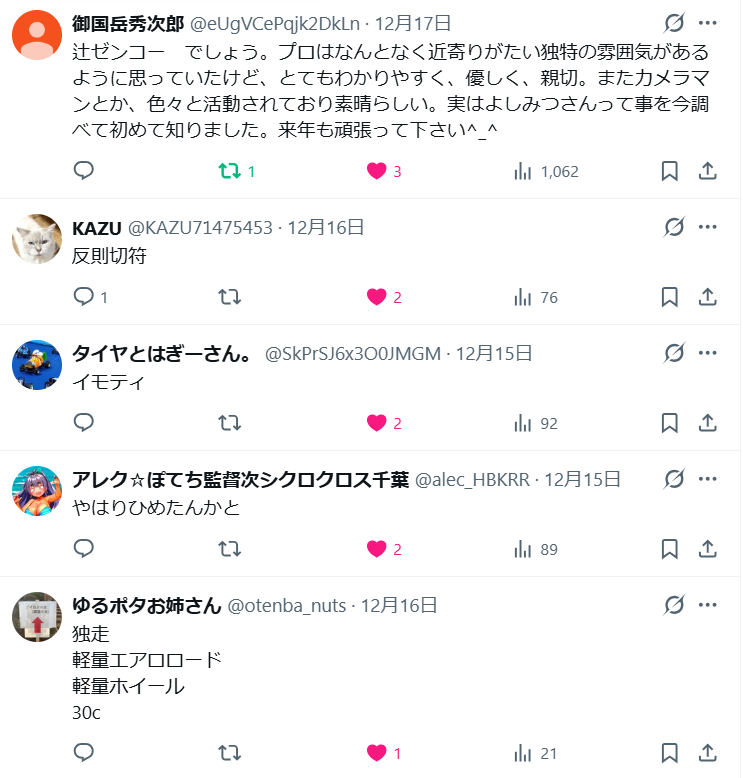The width and height of the screenshot is (743, 778).
Task: Reply to KAZU's post 反則切符
Action: tap(84, 297)
